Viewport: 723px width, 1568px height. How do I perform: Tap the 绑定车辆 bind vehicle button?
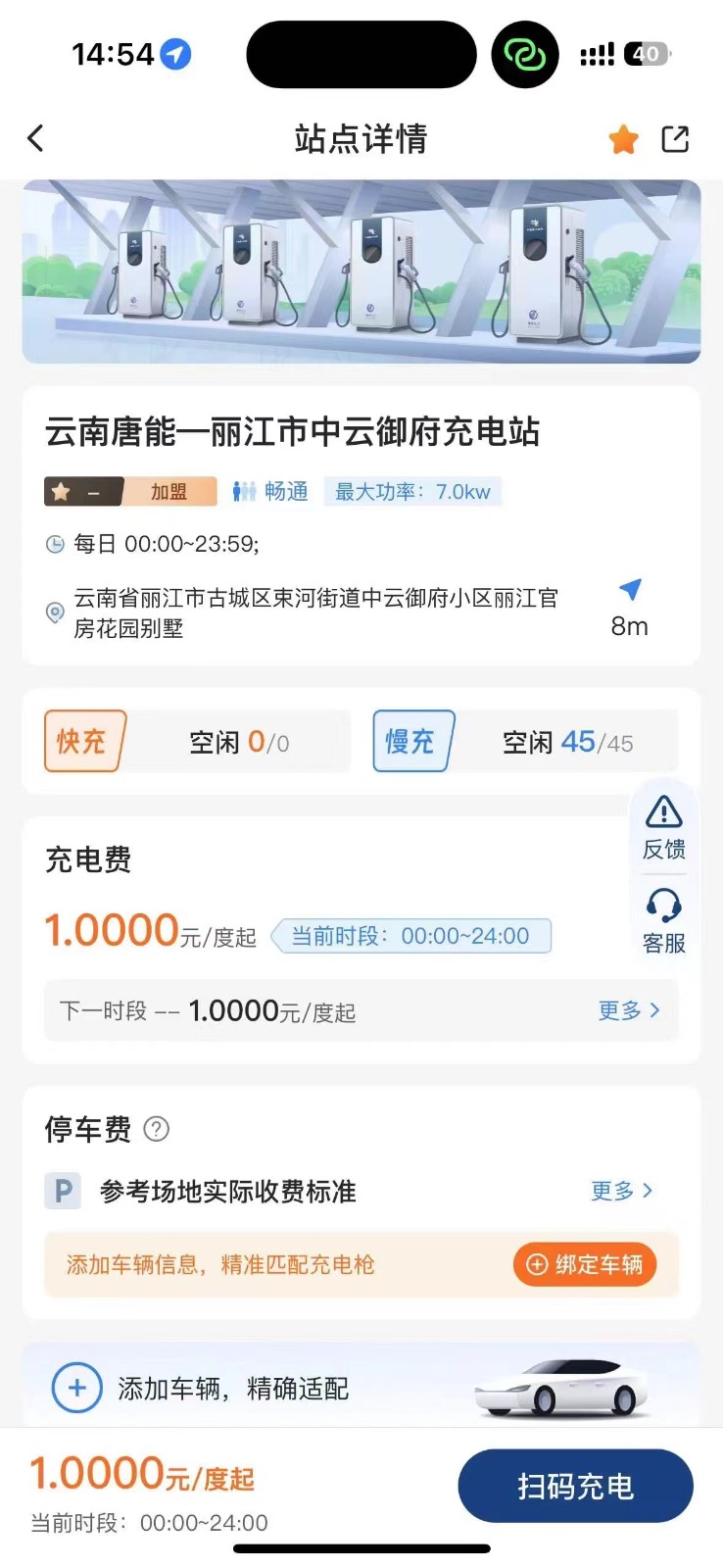click(585, 1264)
